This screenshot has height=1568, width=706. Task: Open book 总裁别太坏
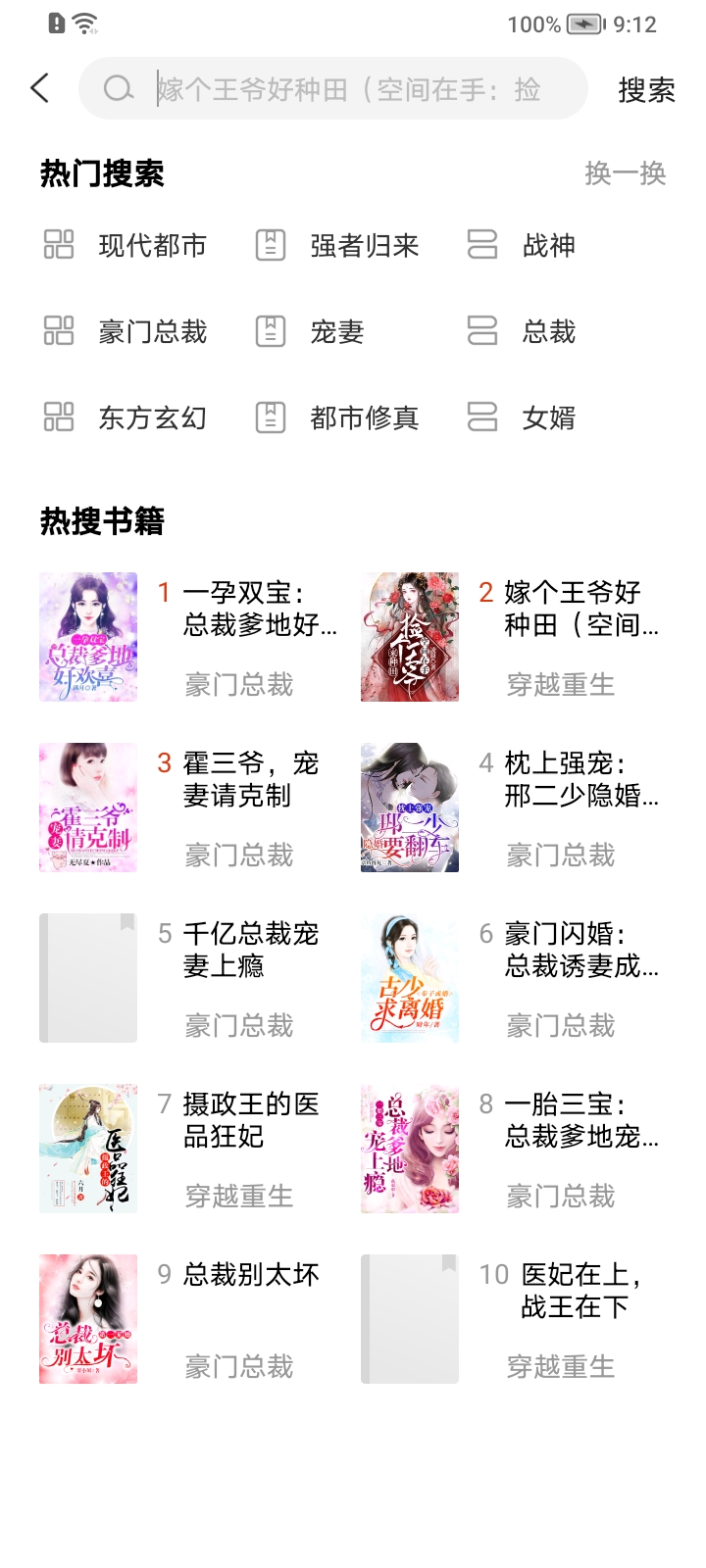point(188,1319)
